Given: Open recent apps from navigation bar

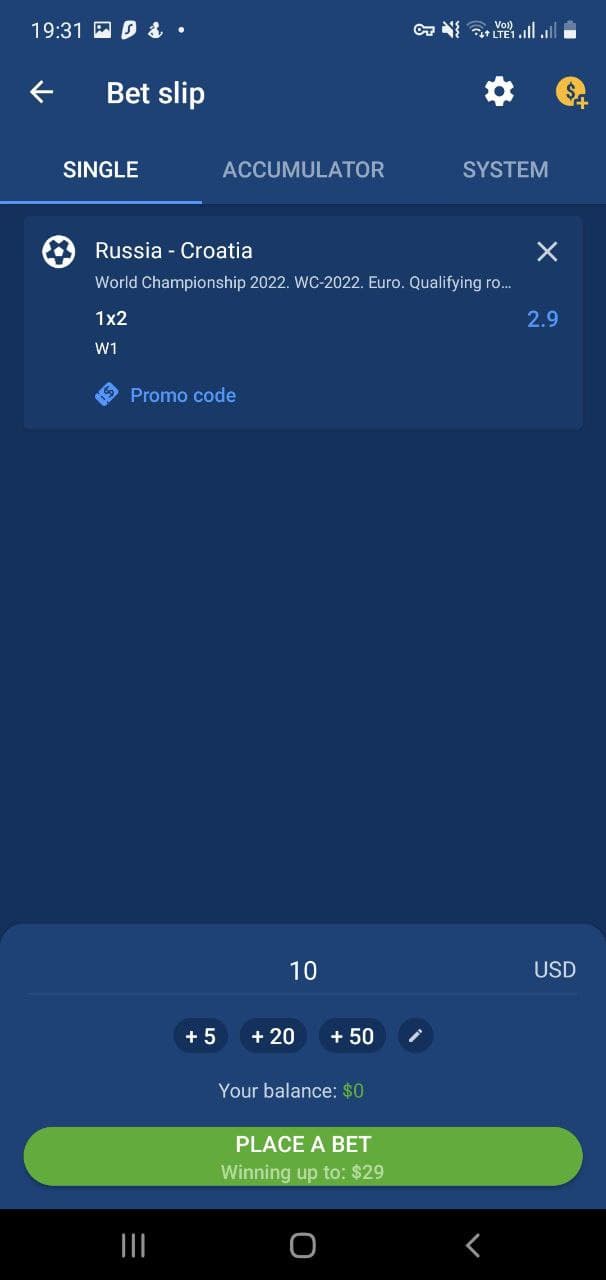Looking at the screenshot, I should (133, 1245).
